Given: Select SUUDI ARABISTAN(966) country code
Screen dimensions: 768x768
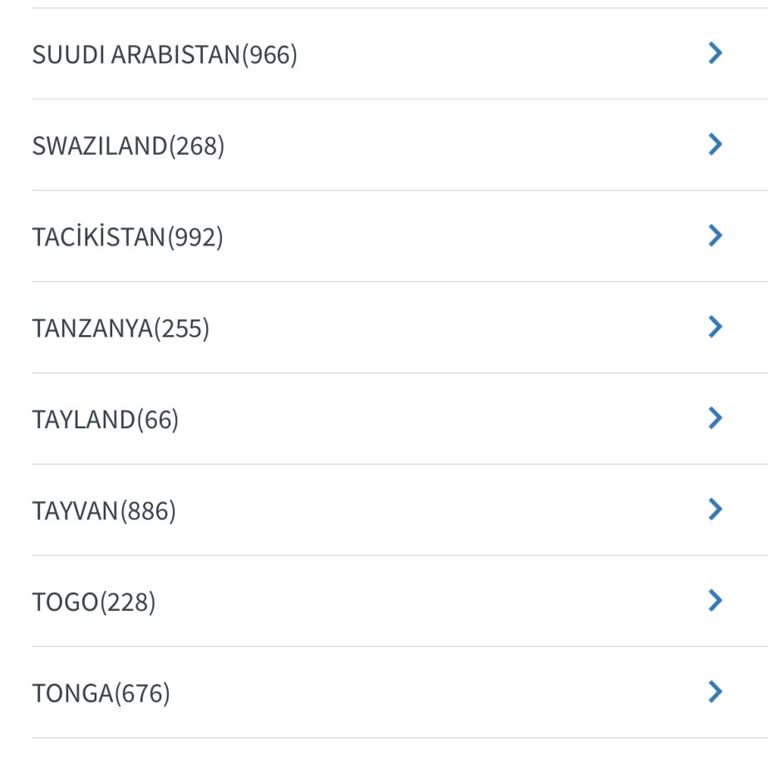Looking at the screenshot, I should (165, 55).
